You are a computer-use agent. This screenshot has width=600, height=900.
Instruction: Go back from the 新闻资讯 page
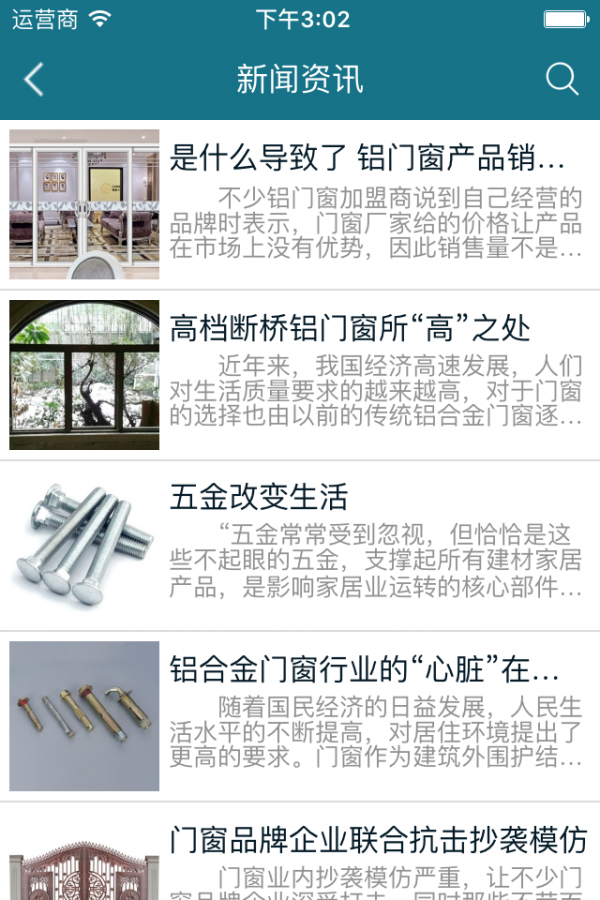point(34,80)
